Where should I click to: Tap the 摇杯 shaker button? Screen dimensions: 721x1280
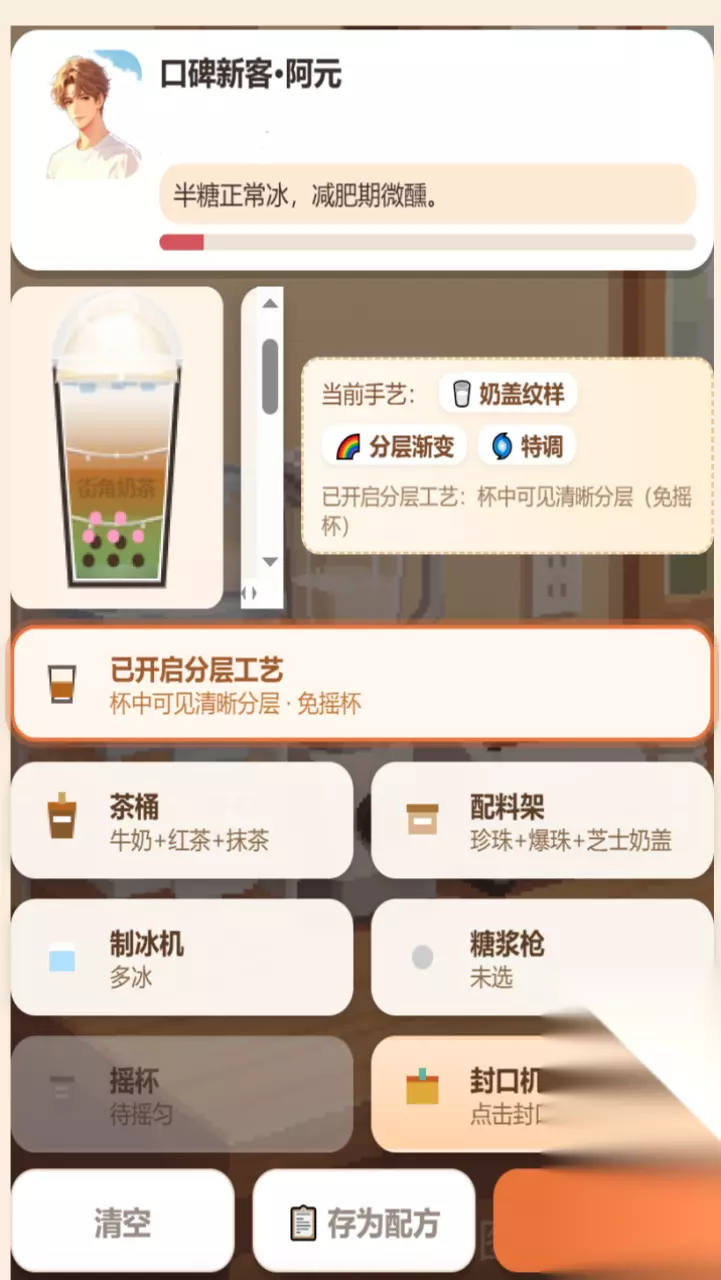[182, 1094]
